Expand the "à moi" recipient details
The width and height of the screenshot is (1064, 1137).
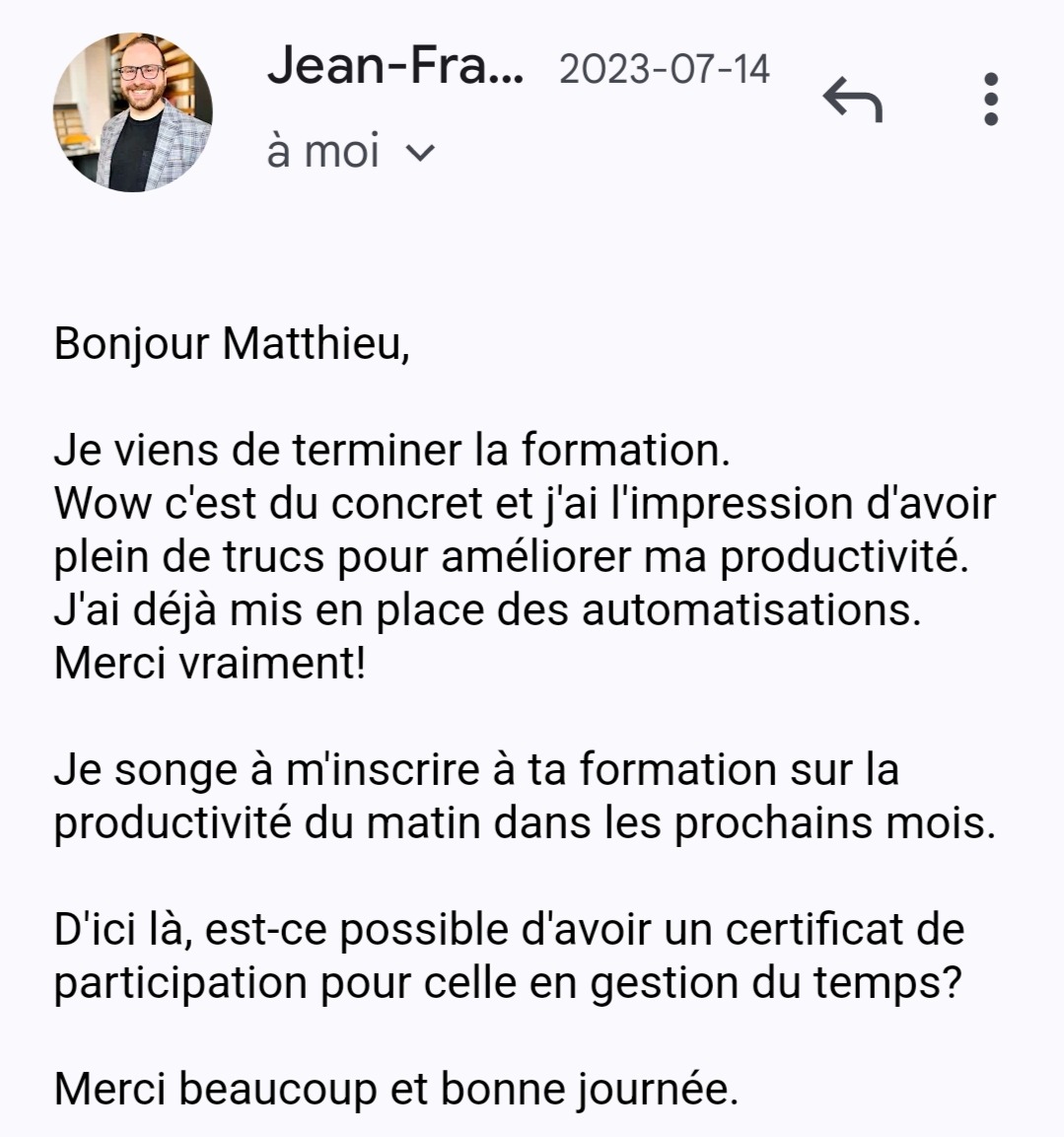[x=420, y=153]
